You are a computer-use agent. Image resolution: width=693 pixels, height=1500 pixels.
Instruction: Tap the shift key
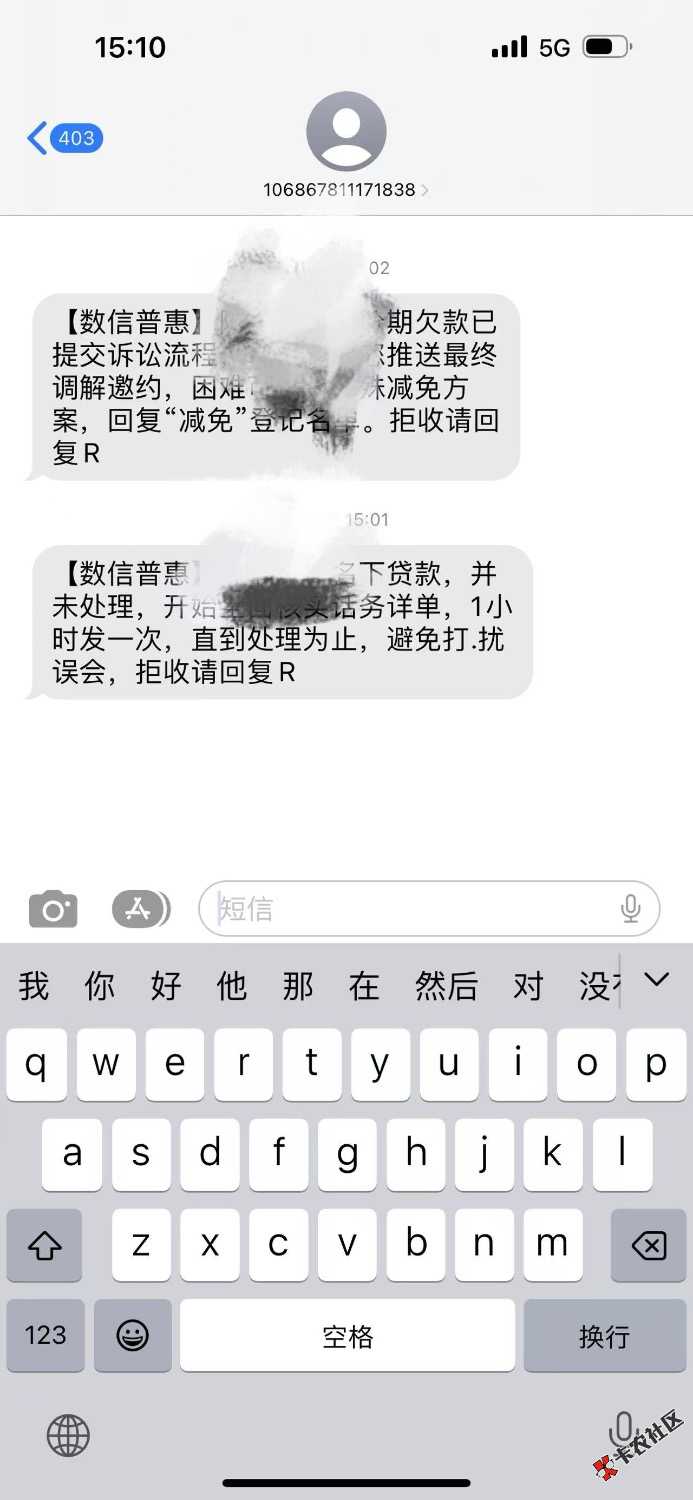click(x=45, y=1245)
